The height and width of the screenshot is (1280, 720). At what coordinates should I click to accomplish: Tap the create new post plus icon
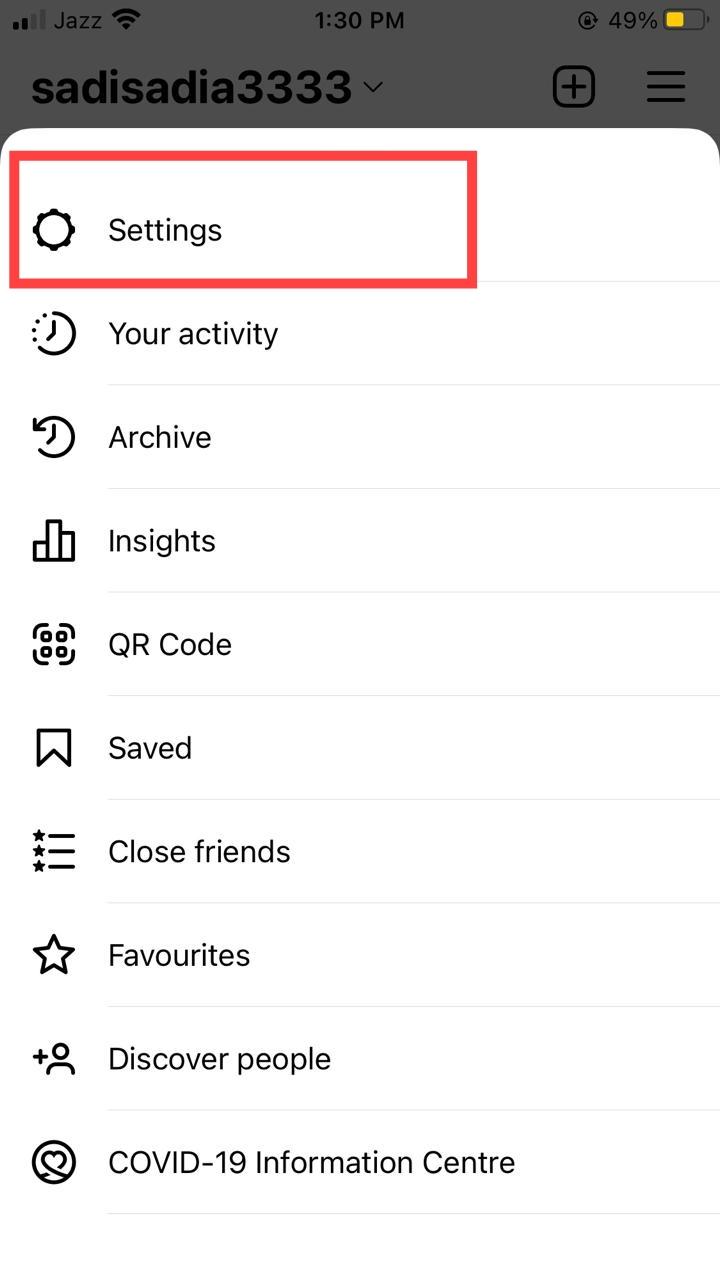point(574,87)
